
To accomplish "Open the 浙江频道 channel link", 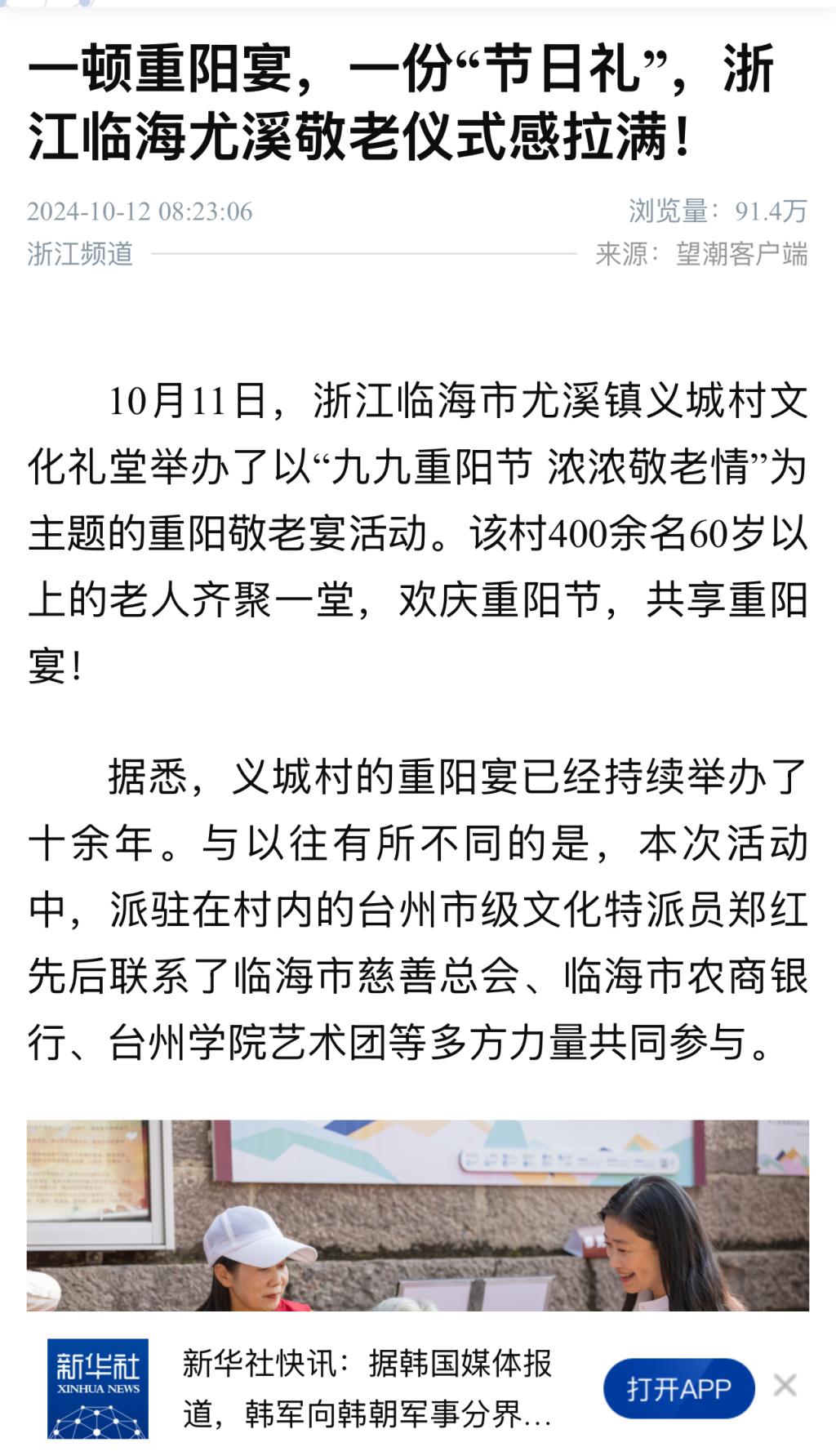I will pos(80,254).
